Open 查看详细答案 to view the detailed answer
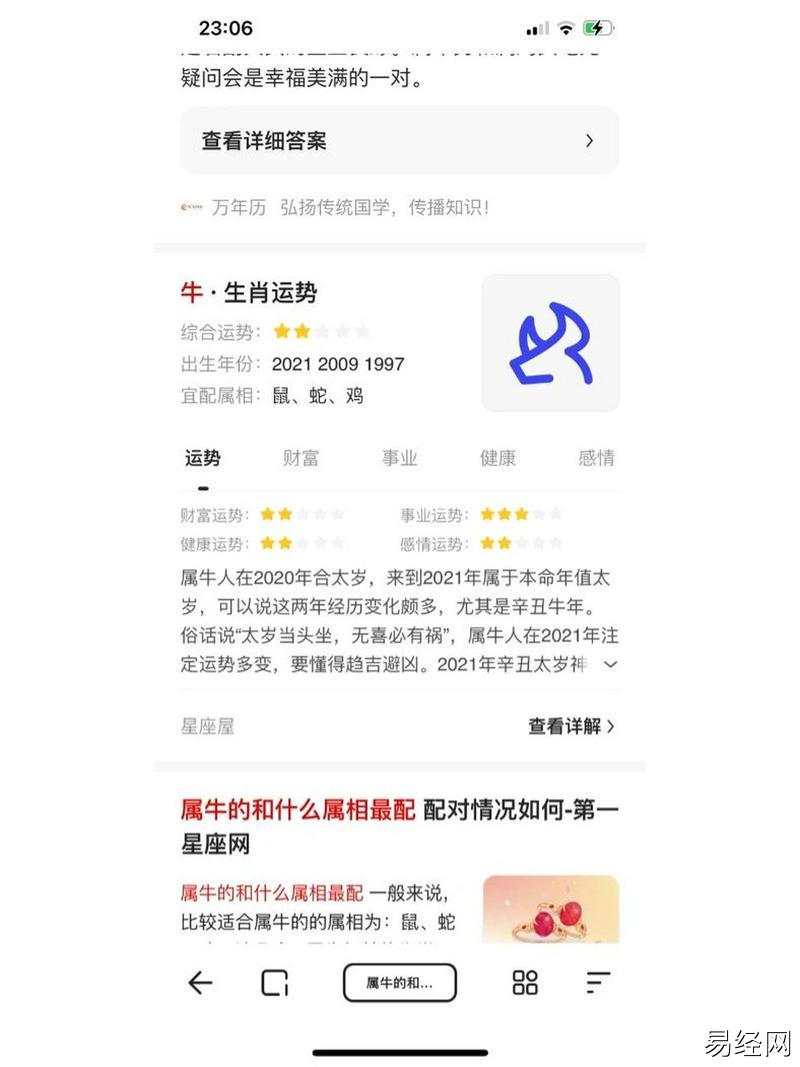 (x=399, y=141)
